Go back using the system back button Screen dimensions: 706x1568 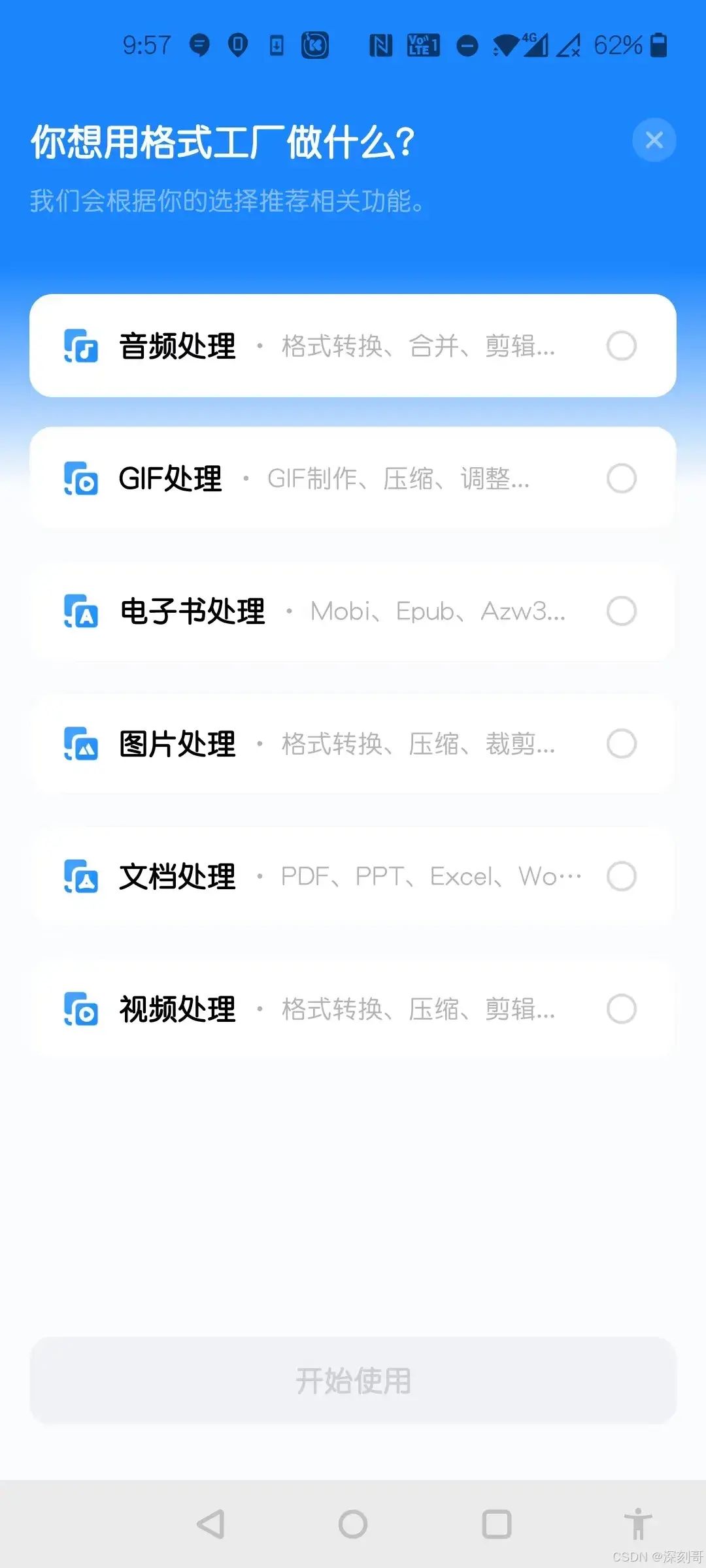[x=210, y=1524]
